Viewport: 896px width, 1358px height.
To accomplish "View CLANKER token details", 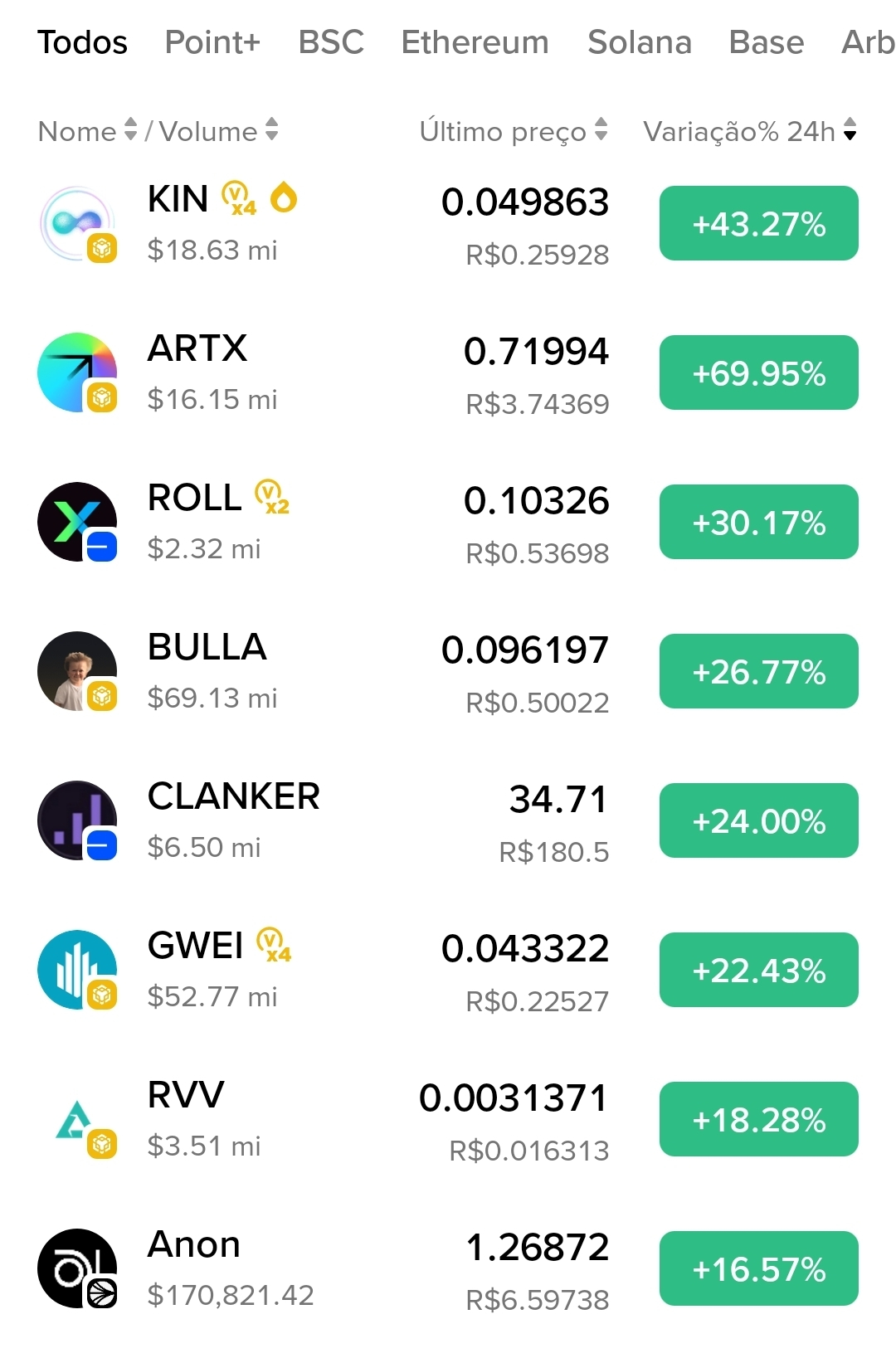I will click(x=332, y=821).
